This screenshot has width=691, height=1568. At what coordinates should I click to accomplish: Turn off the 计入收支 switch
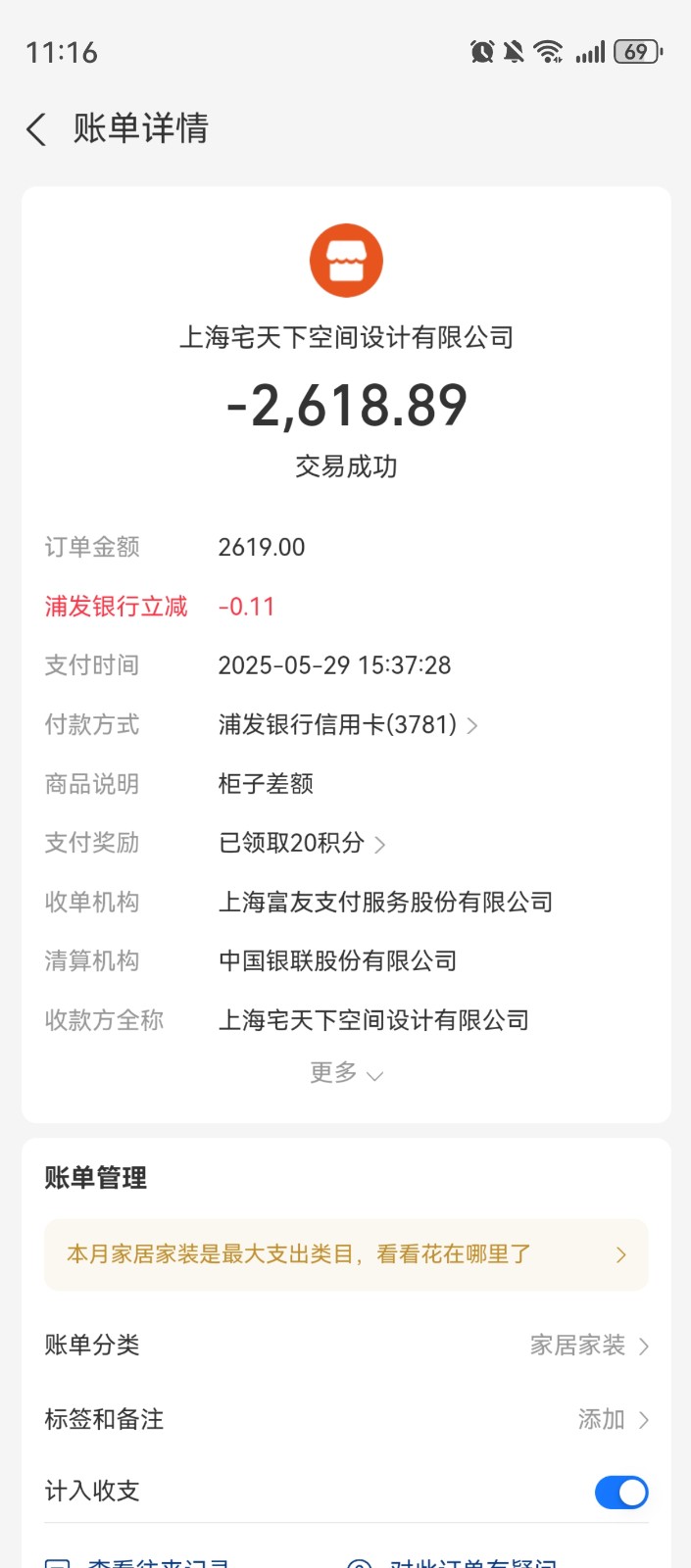620,1493
